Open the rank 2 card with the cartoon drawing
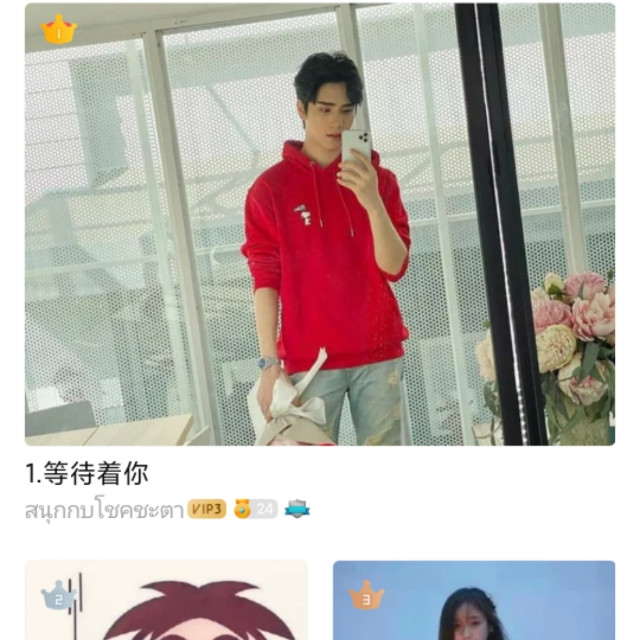The width and height of the screenshot is (640, 640). 166,600
